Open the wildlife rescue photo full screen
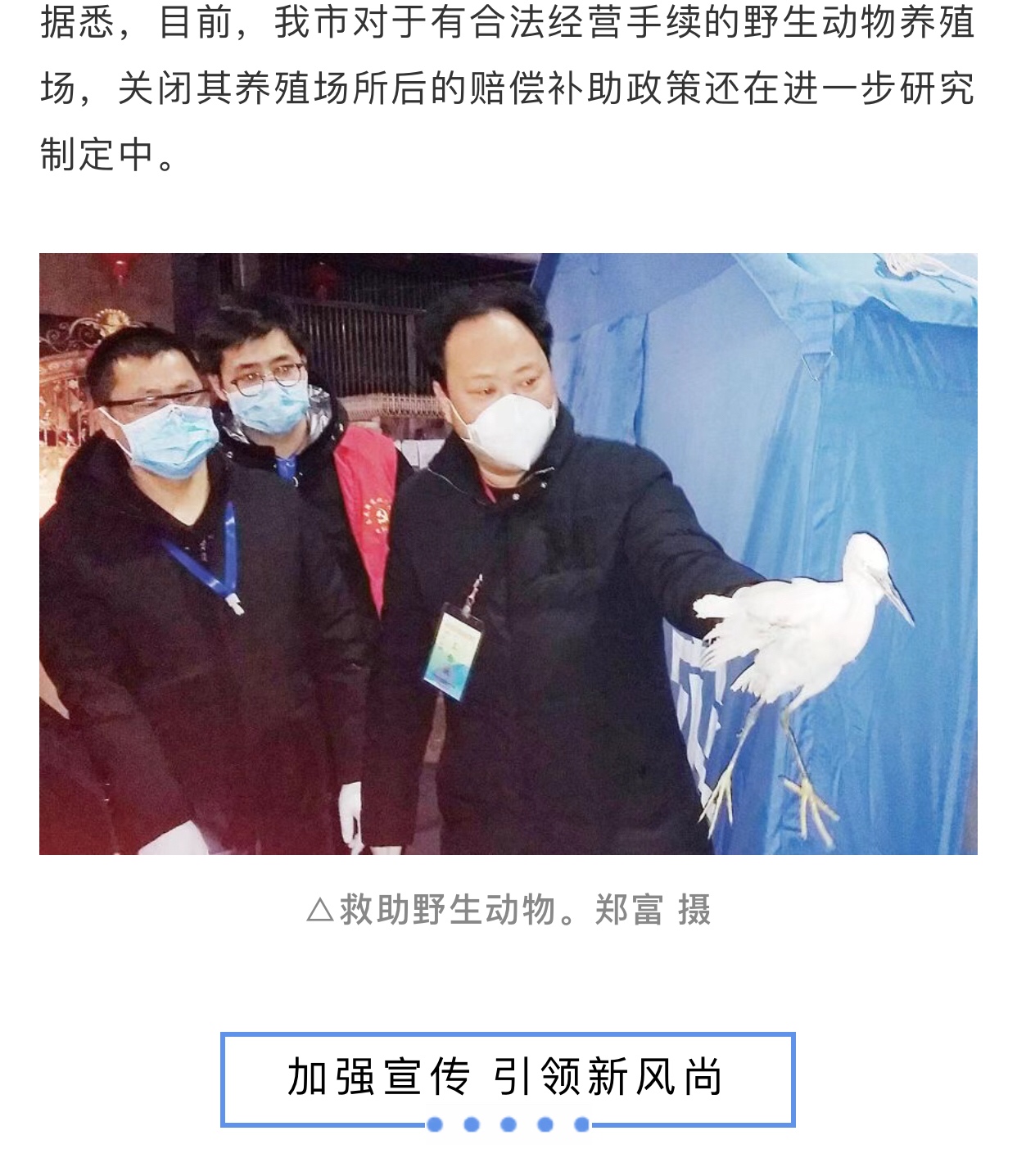1017x1176 pixels. pos(508,554)
